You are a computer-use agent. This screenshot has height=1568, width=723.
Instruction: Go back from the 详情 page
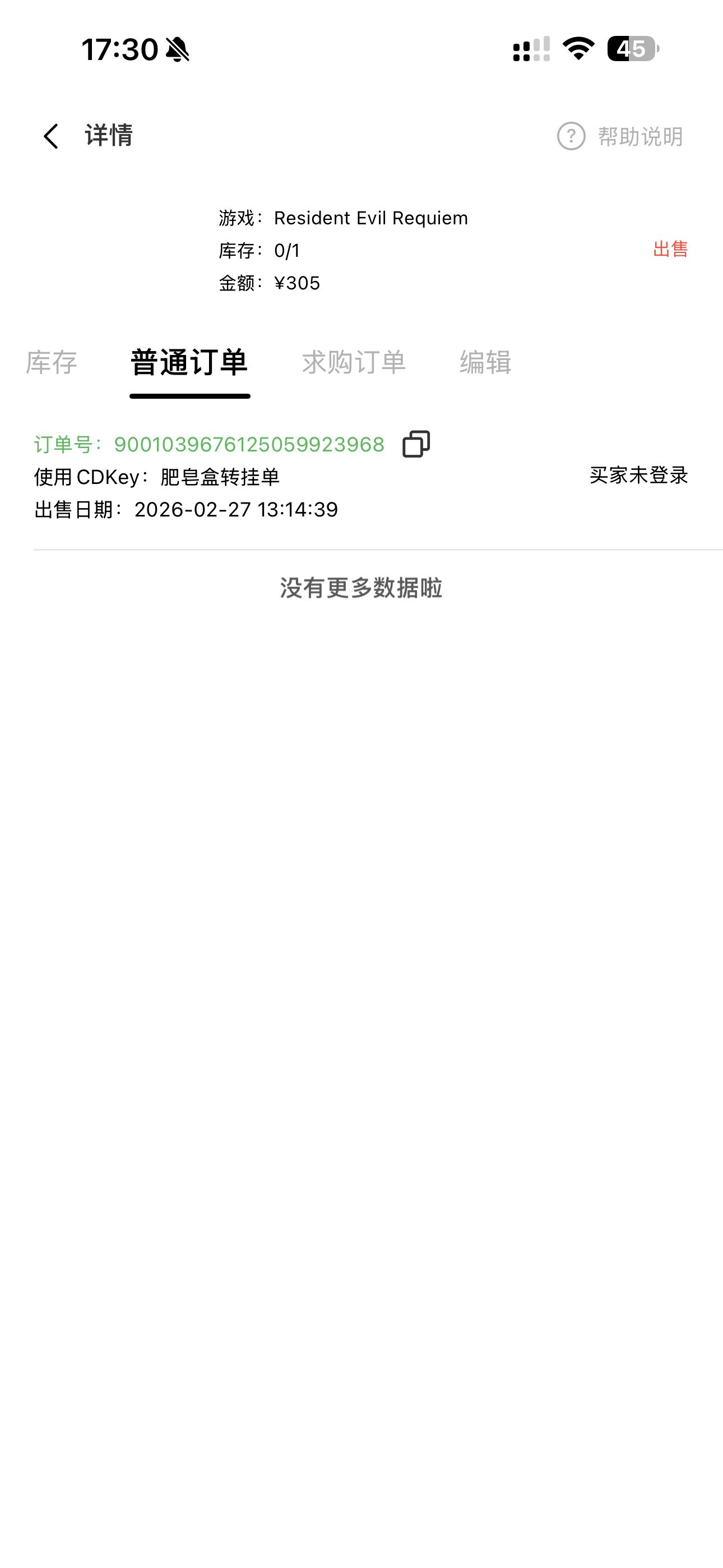point(51,136)
